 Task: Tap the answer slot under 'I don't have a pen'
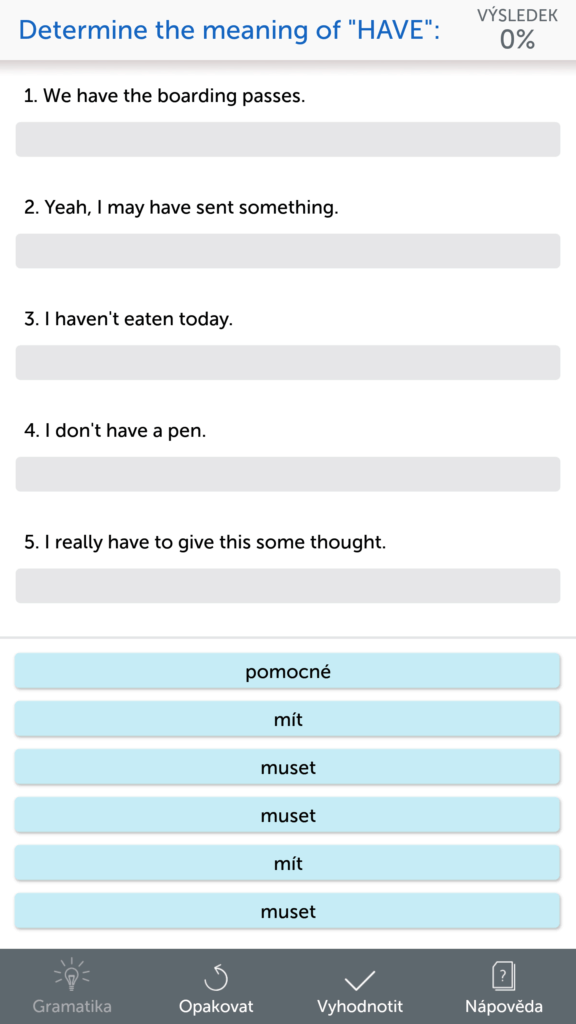pyautogui.click(x=287, y=474)
